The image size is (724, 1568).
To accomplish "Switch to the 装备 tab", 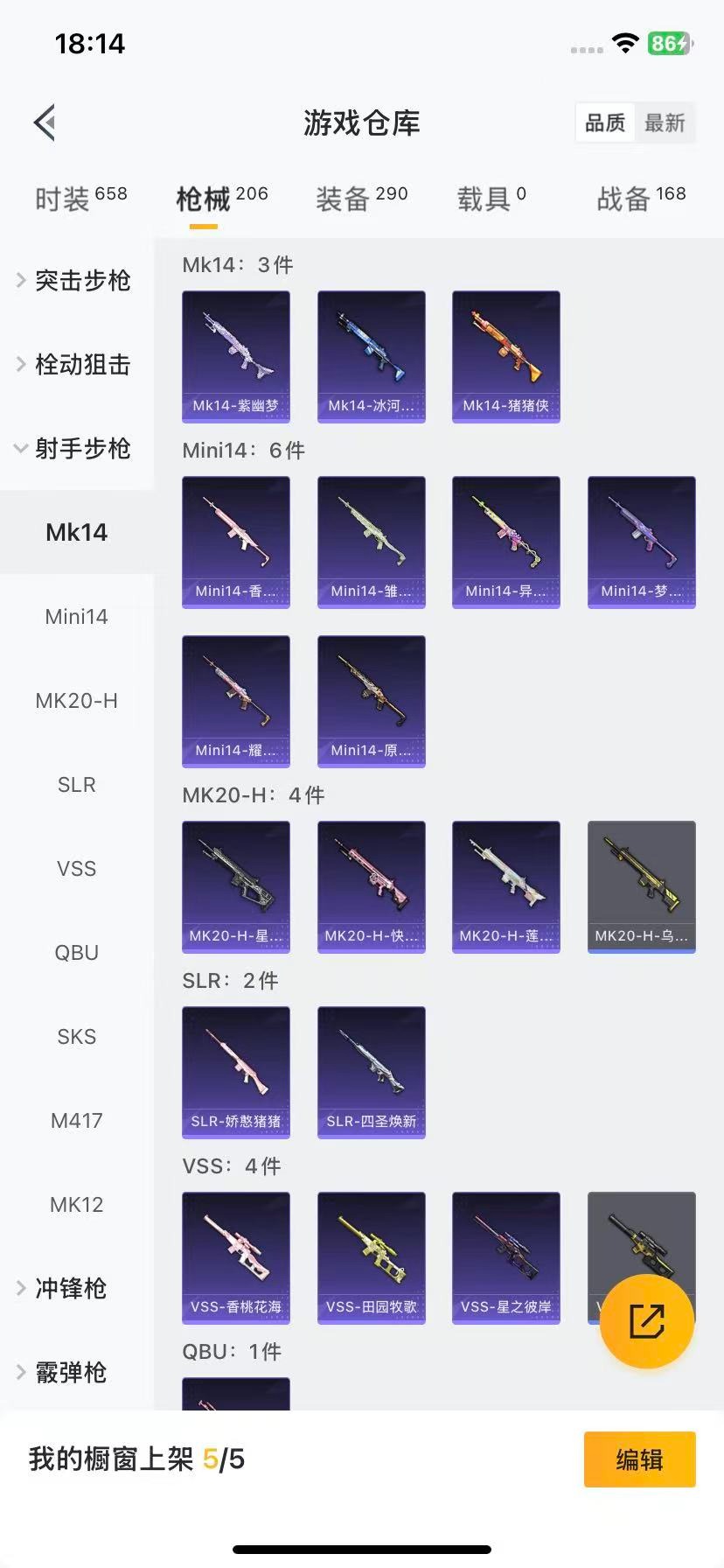I will 361,196.
